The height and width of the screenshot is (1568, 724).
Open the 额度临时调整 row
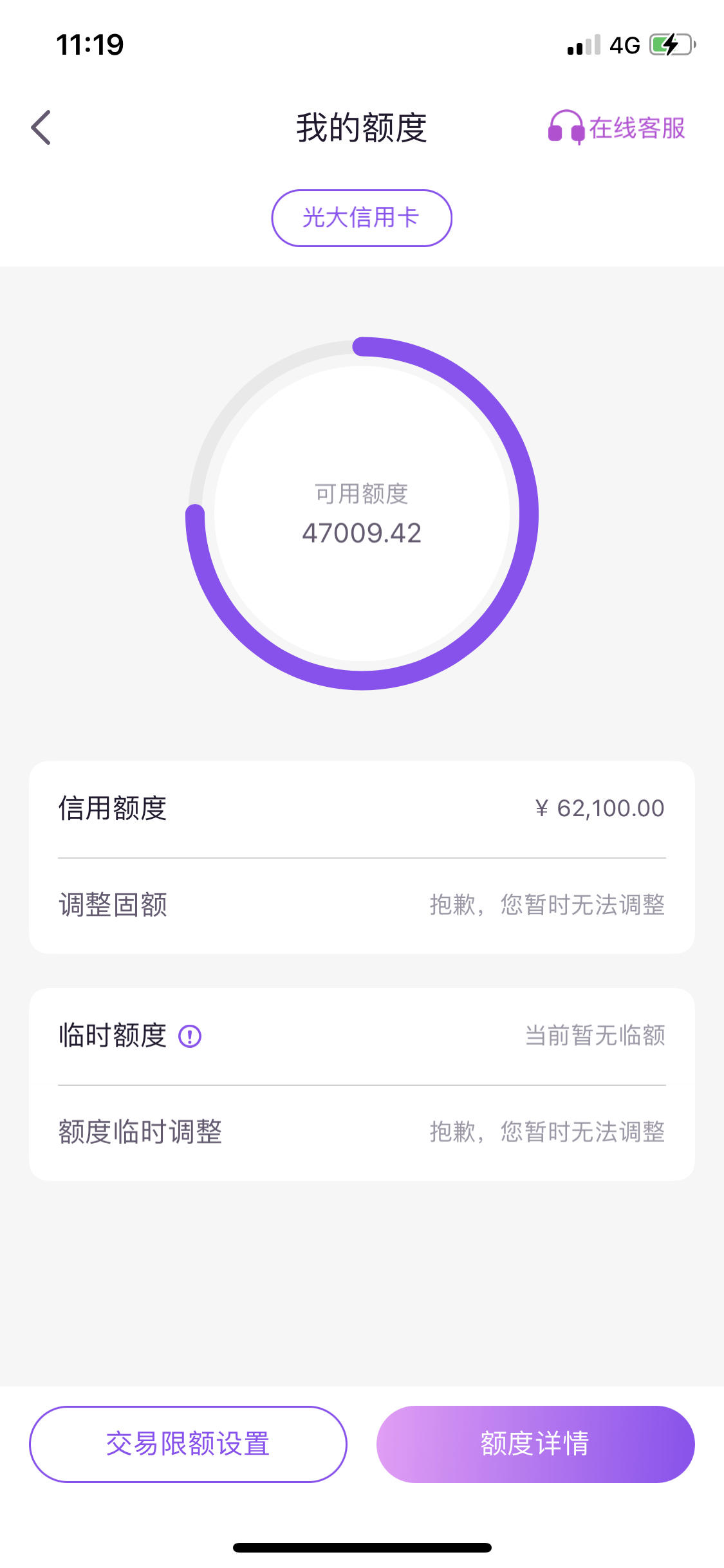pyautogui.click(x=362, y=1132)
